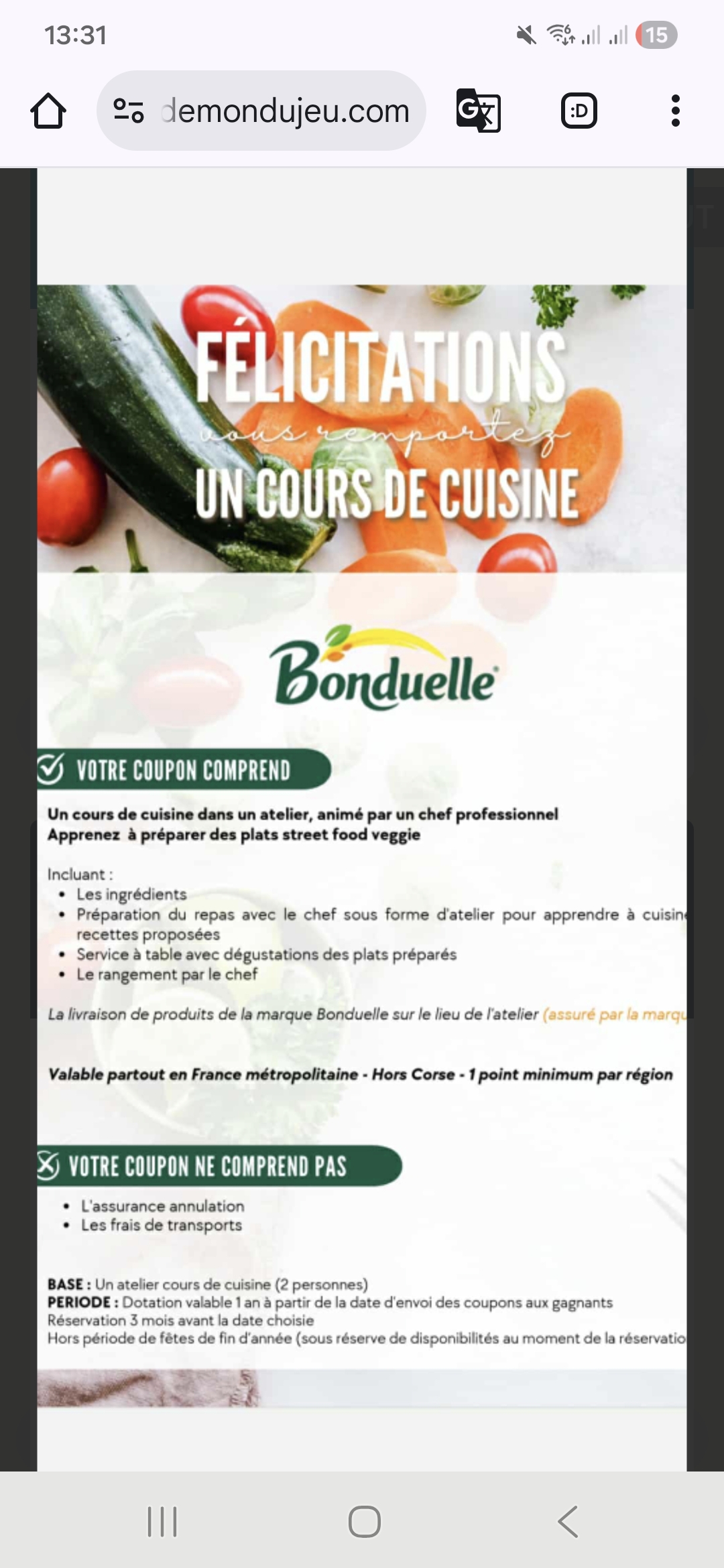Open recent apps from the navigation bar
Viewport: 724px width, 1568px height.
[162, 1521]
